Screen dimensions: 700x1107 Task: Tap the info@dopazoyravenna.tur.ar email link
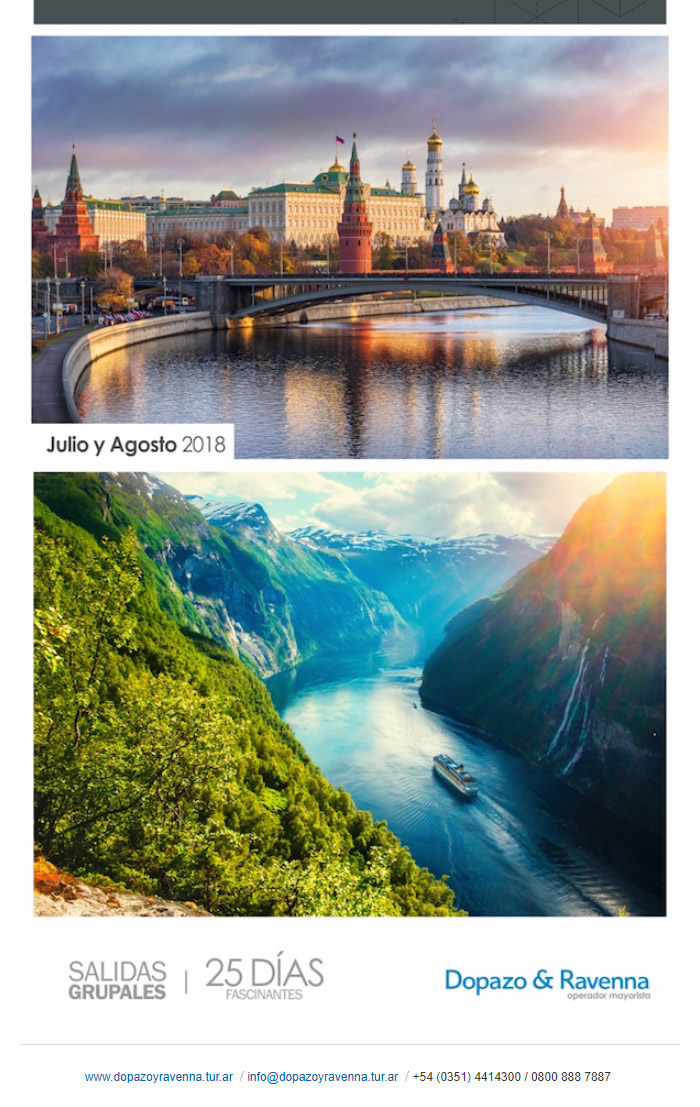point(323,1077)
